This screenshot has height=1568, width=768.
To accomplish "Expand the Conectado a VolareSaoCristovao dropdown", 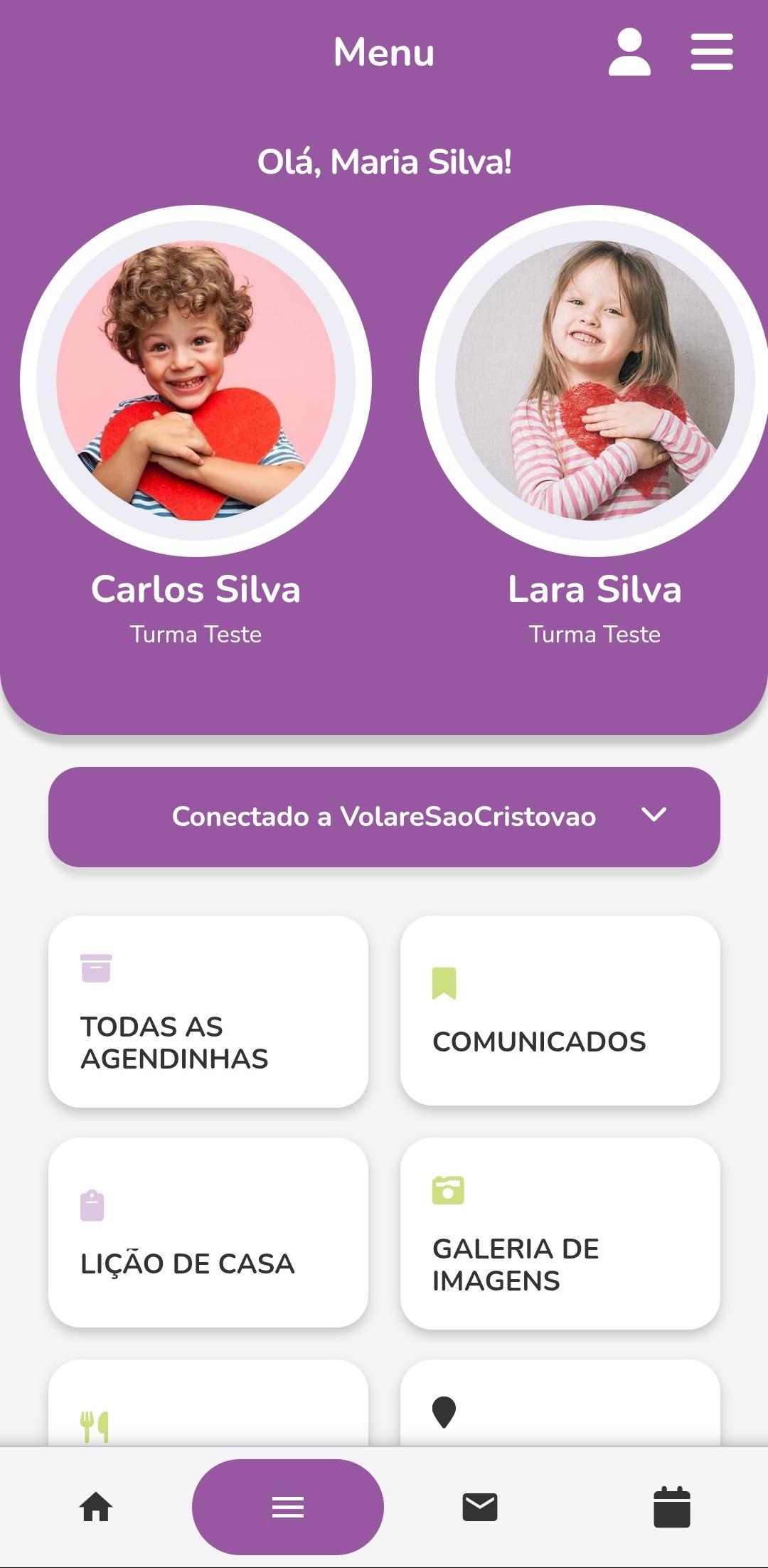I will click(384, 817).
